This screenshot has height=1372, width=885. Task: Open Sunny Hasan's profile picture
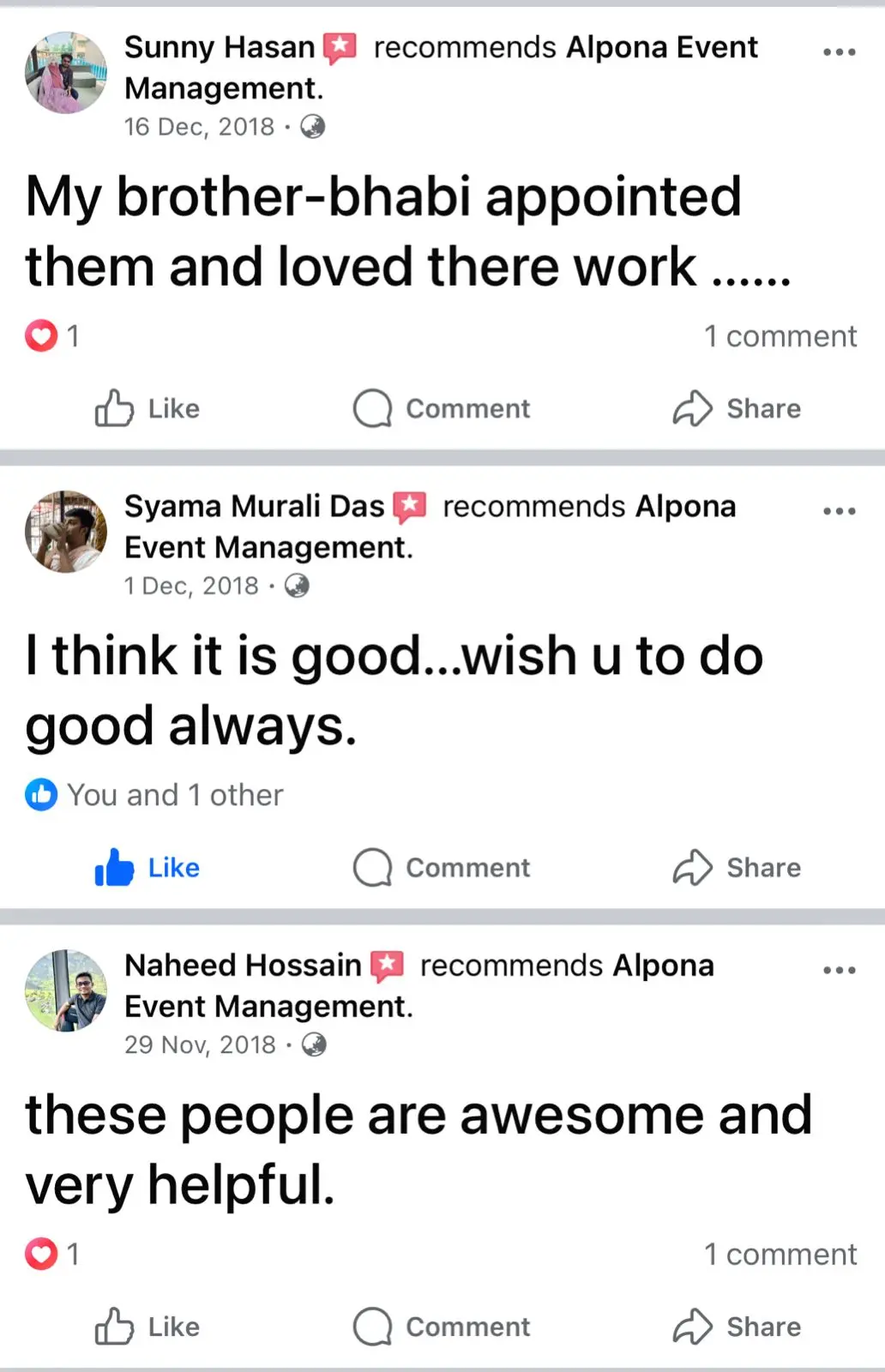[66, 73]
